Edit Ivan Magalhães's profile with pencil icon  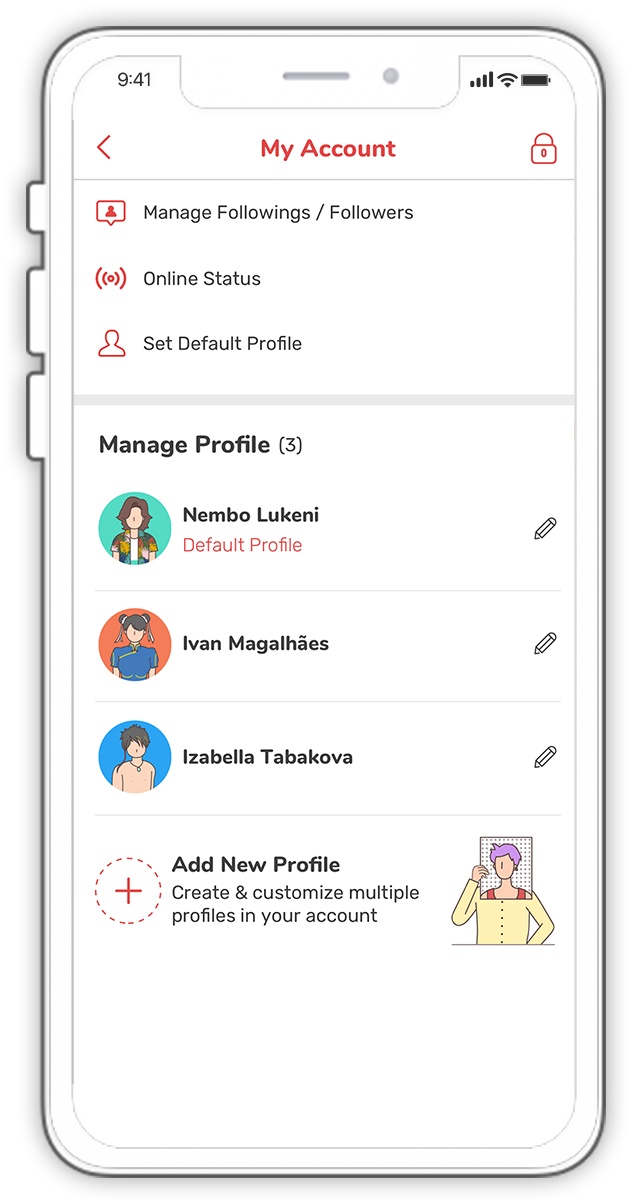click(545, 643)
